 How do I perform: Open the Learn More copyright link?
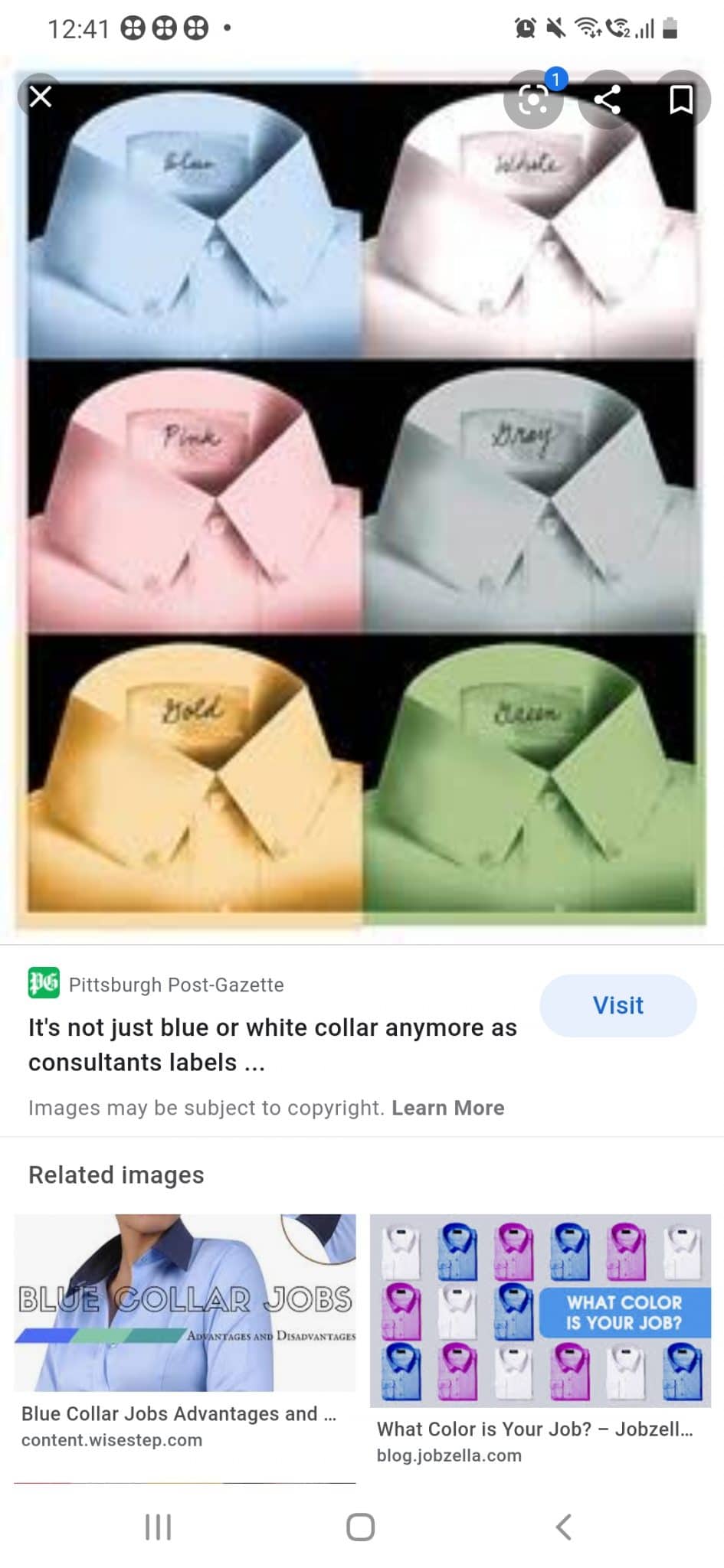(447, 1108)
